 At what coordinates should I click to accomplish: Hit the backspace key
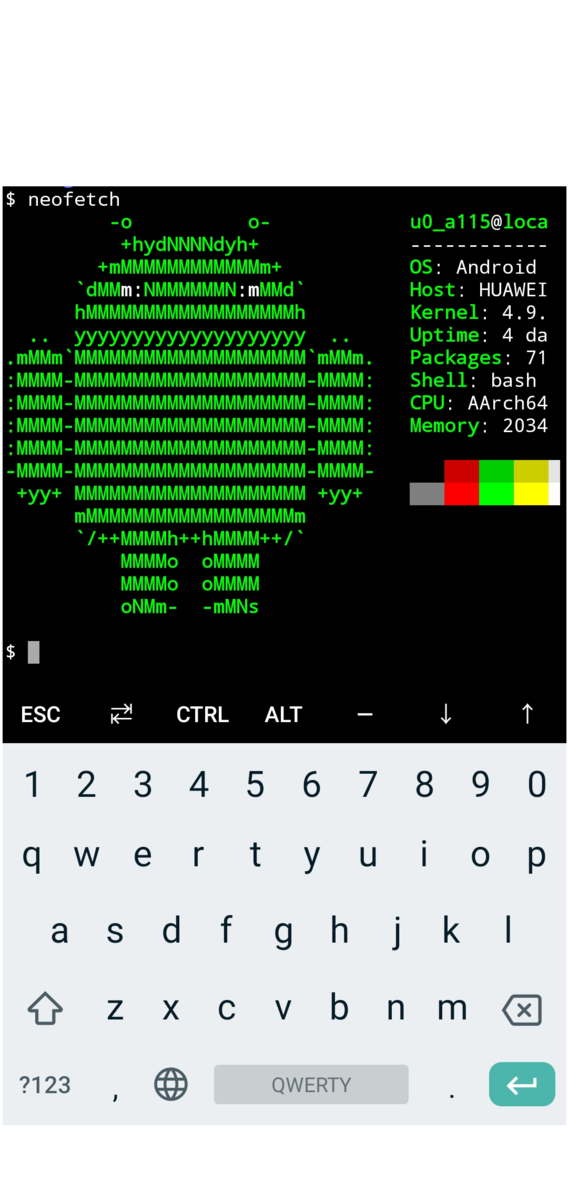(521, 1009)
